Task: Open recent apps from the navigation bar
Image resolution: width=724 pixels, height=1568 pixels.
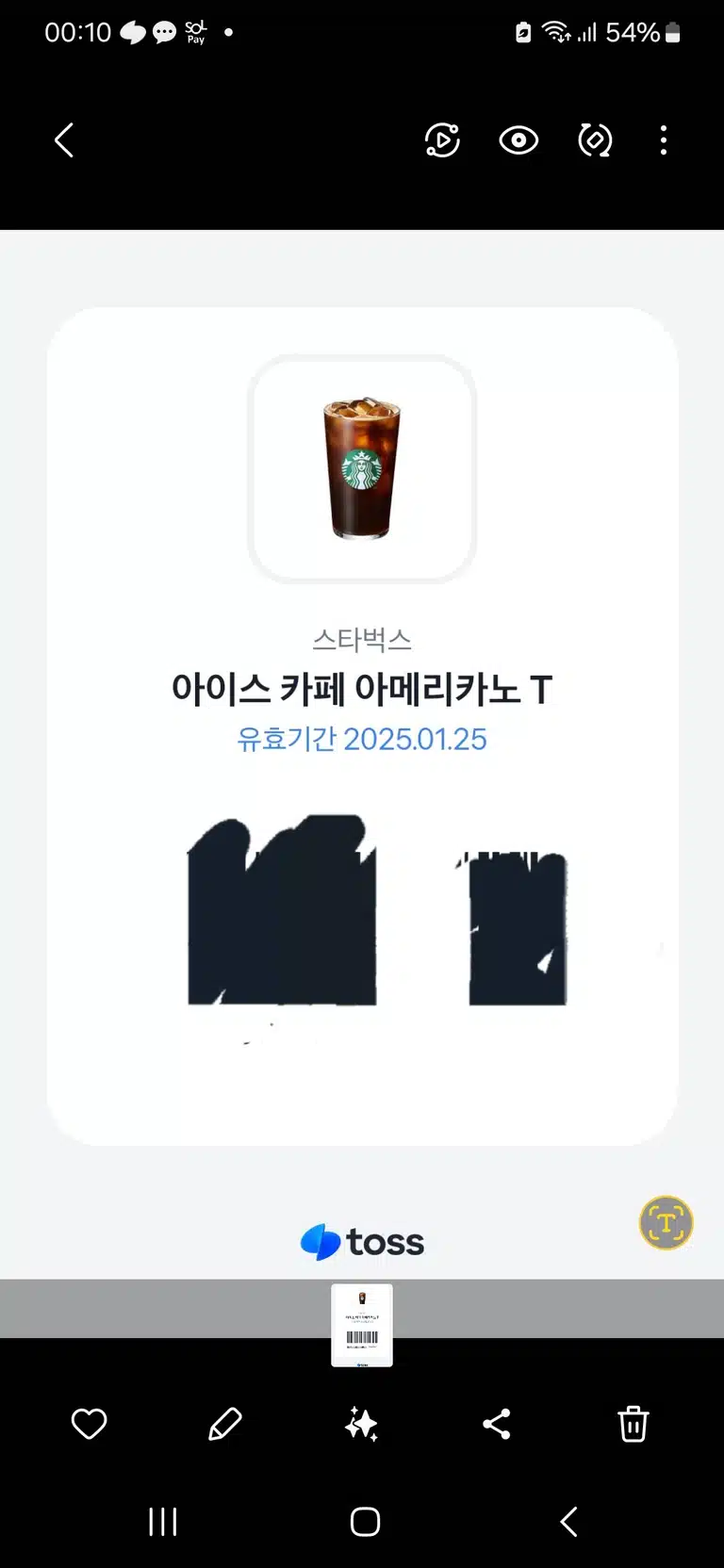Action: coord(163,1521)
